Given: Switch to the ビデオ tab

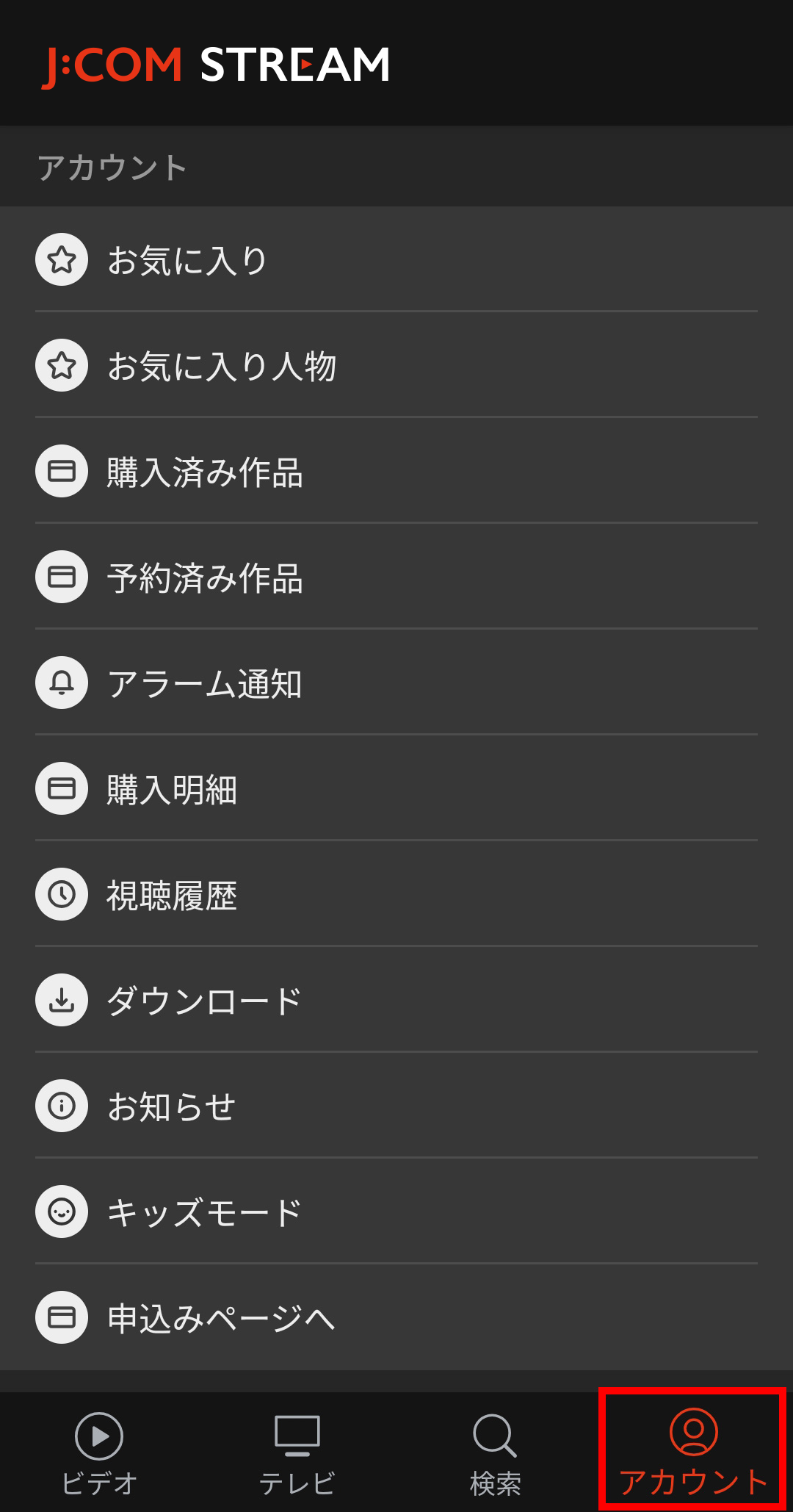Looking at the screenshot, I should coord(99,1452).
